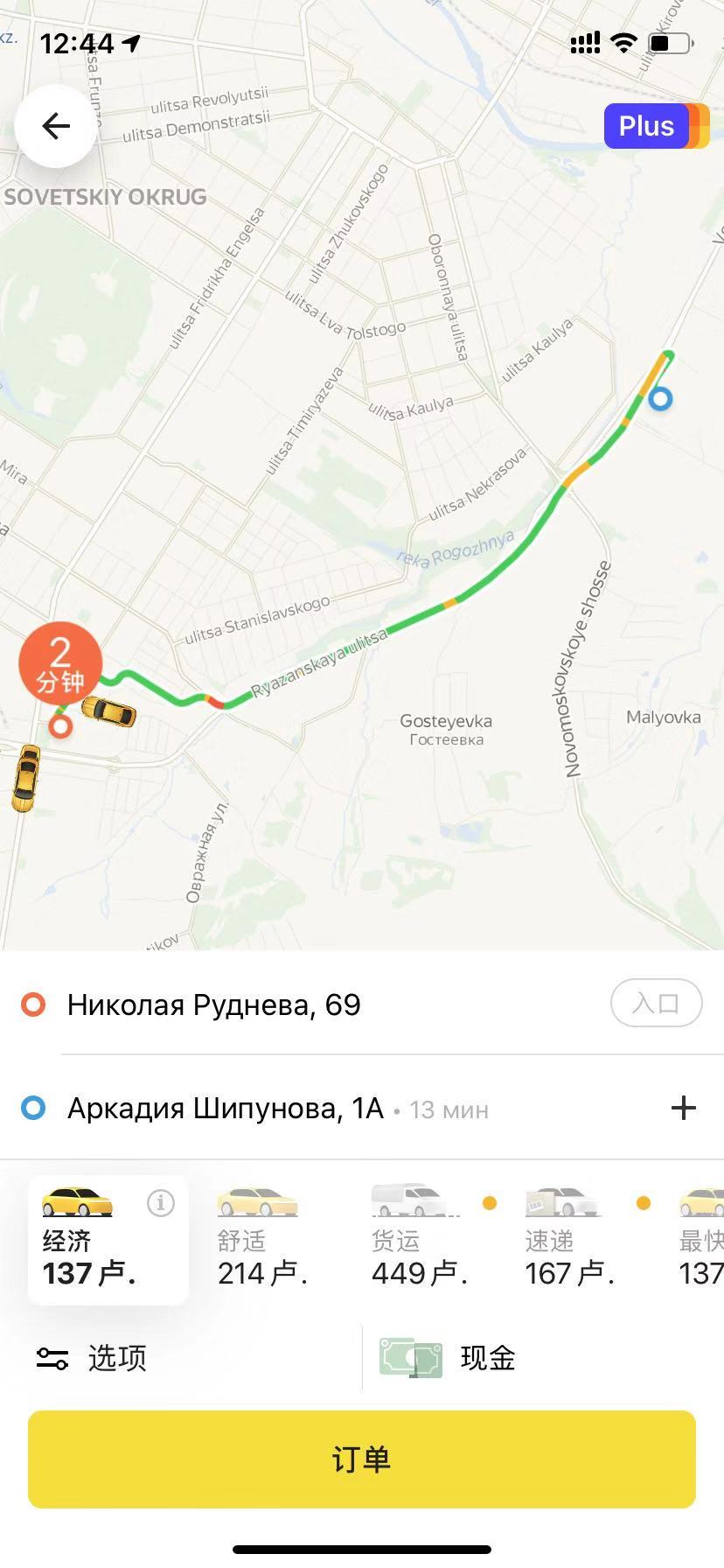
Task: Pick the 货运 cargo tariff for 449
Action: (420, 1240)
